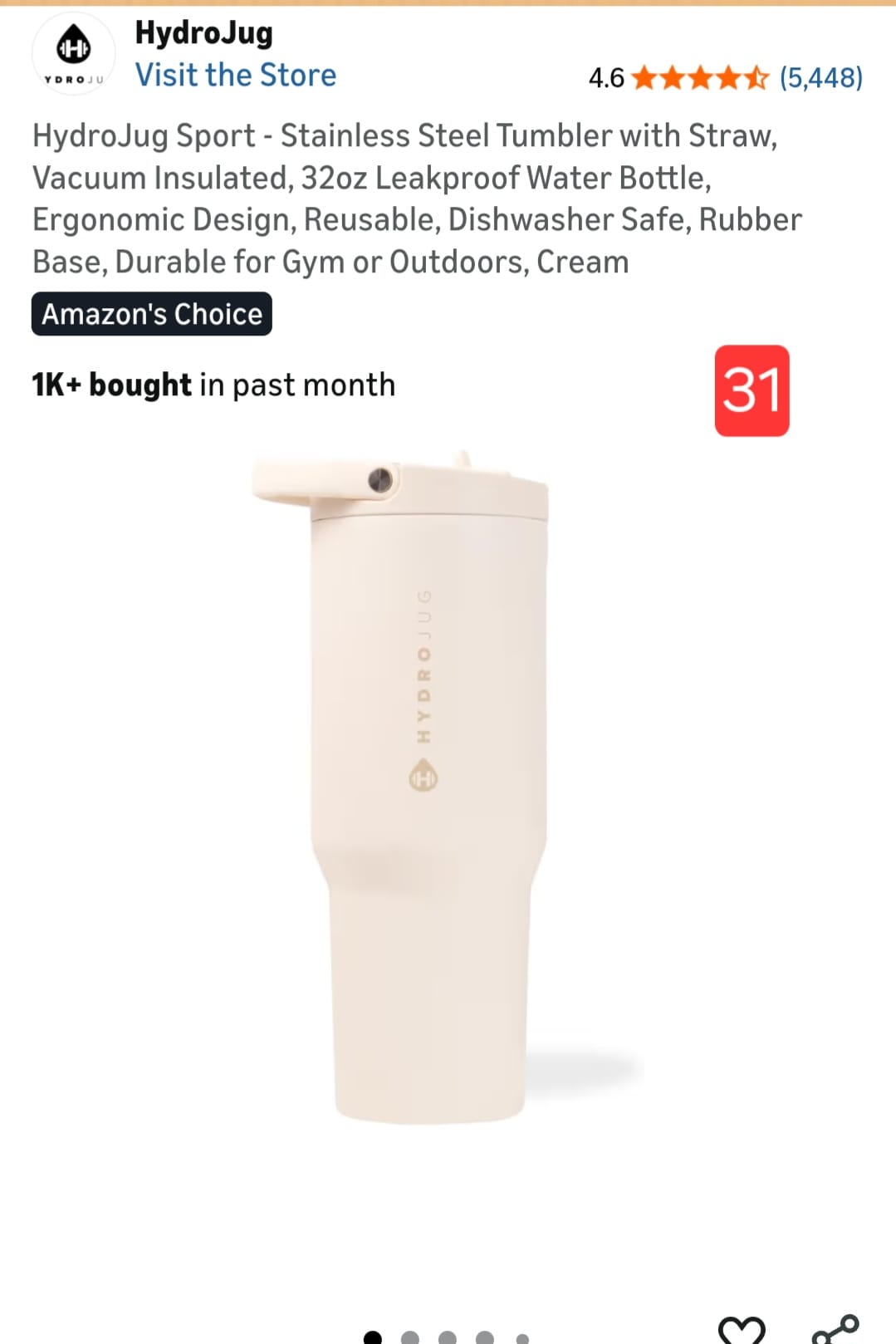Open the 5,448 customer ratings
The image size is (896, 1344).
click(x=820, y=78)
